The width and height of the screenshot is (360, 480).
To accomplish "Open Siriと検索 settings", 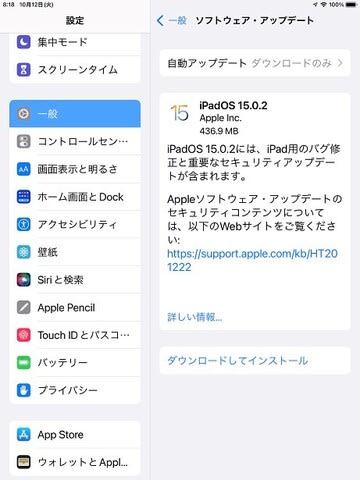I will tap(75, 280).
